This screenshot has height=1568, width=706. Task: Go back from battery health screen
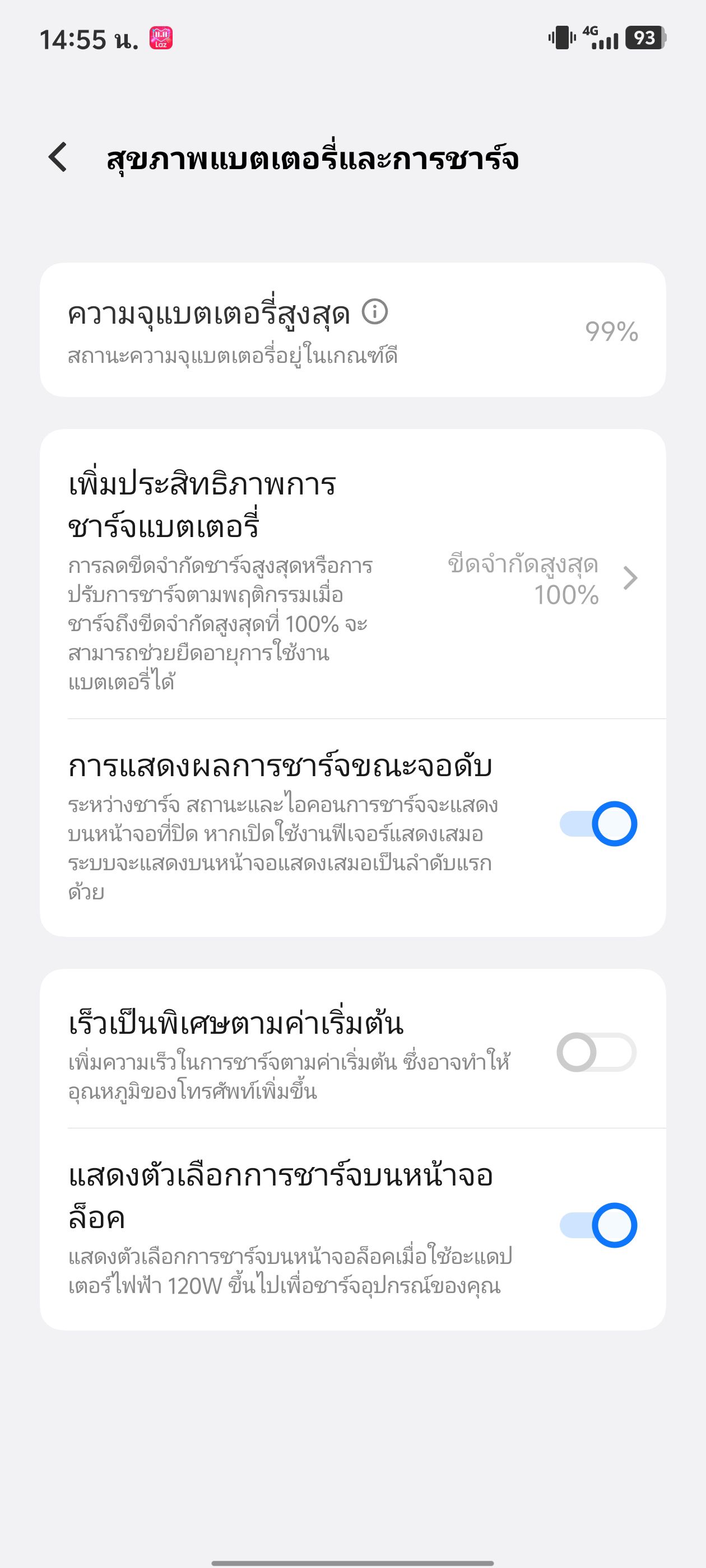click(x=58, y=158)
